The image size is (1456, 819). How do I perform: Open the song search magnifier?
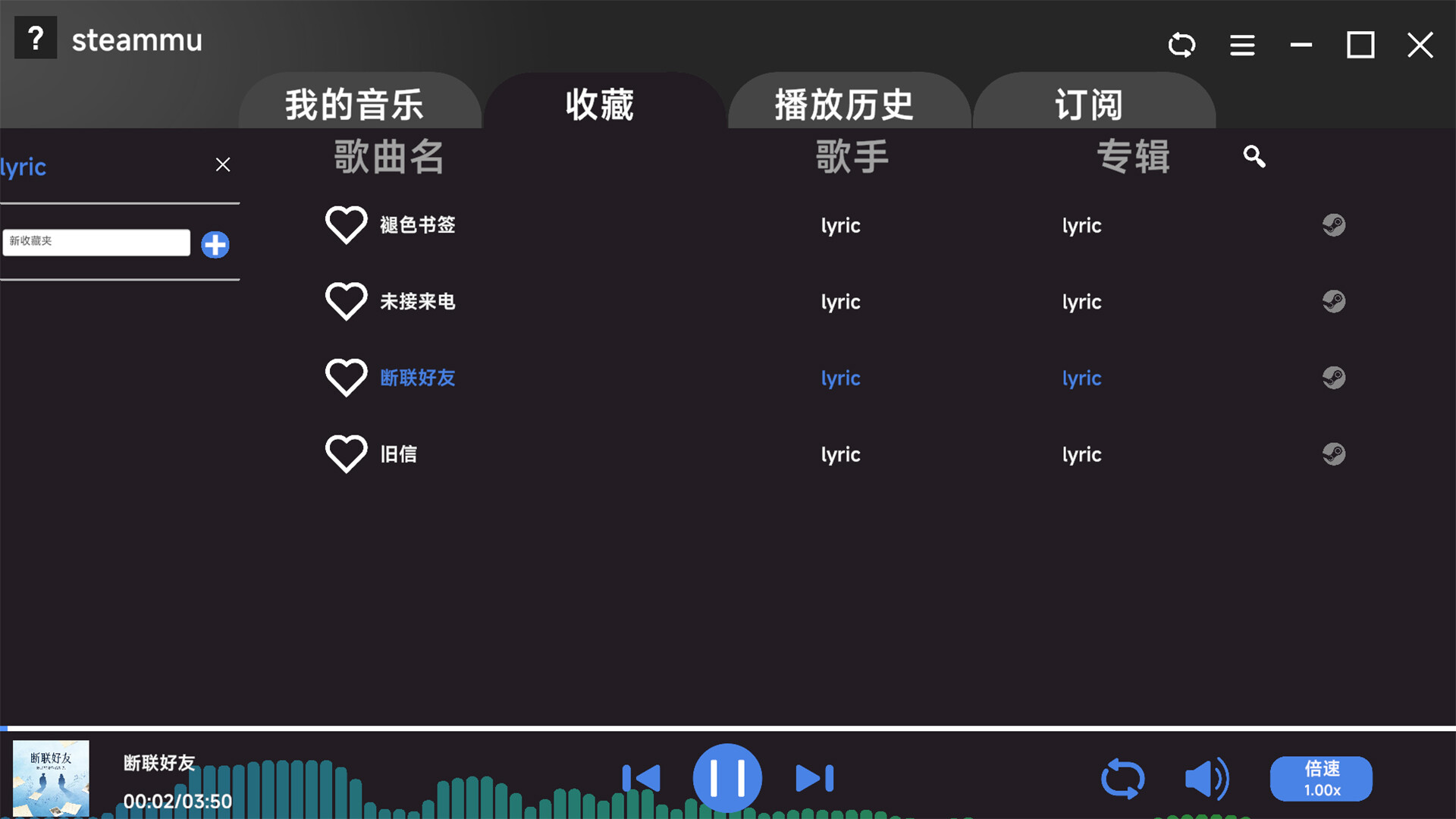tap(1254, 157)
